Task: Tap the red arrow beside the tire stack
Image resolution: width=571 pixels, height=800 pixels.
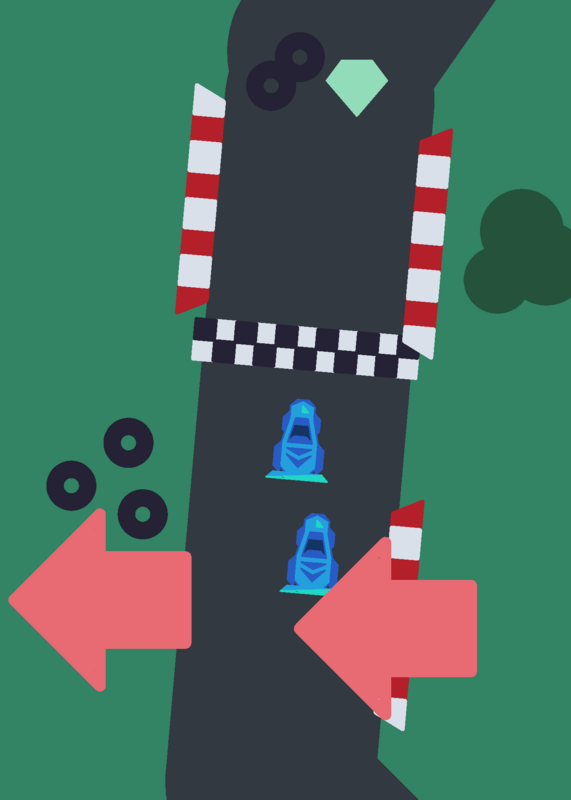Action: [x=100, y=600]
